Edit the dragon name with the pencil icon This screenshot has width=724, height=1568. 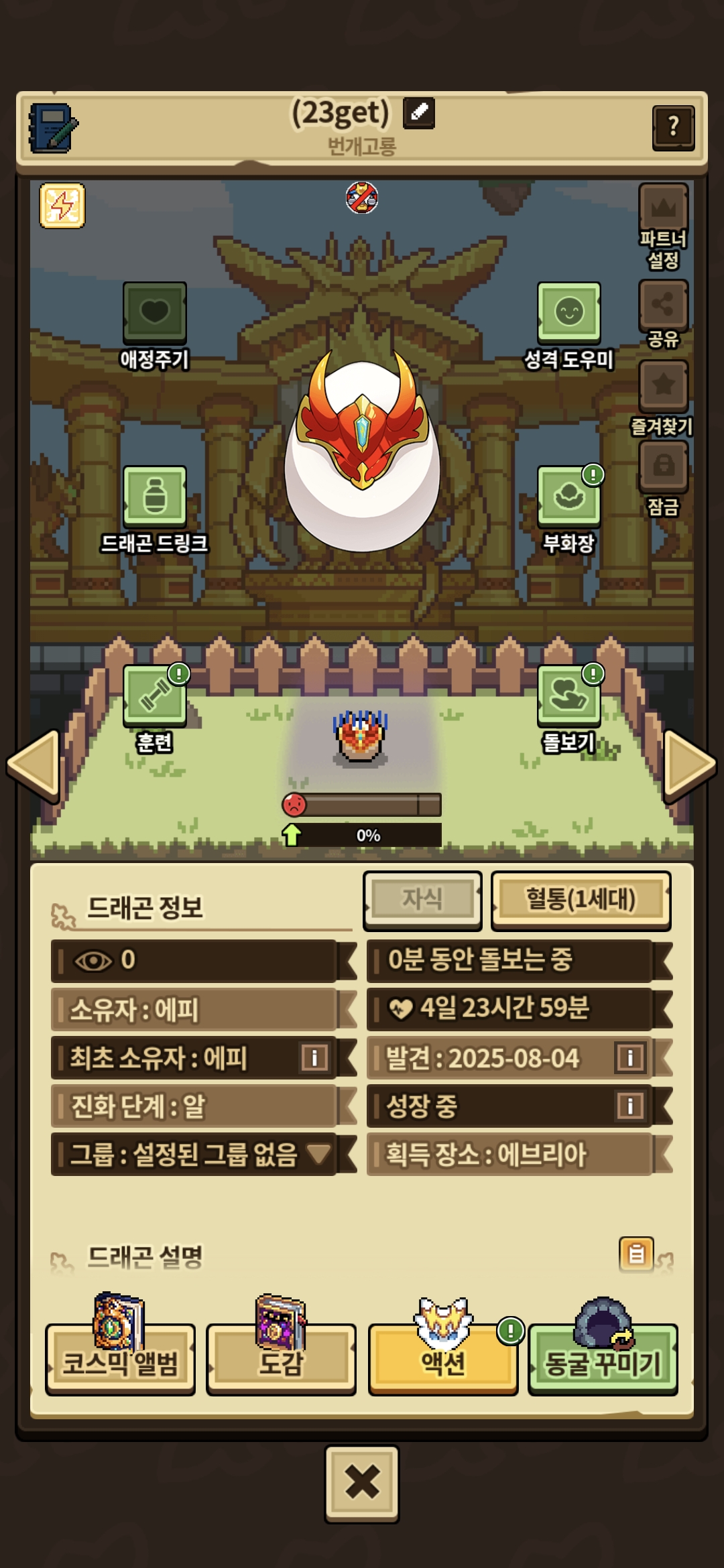(419, 113)
